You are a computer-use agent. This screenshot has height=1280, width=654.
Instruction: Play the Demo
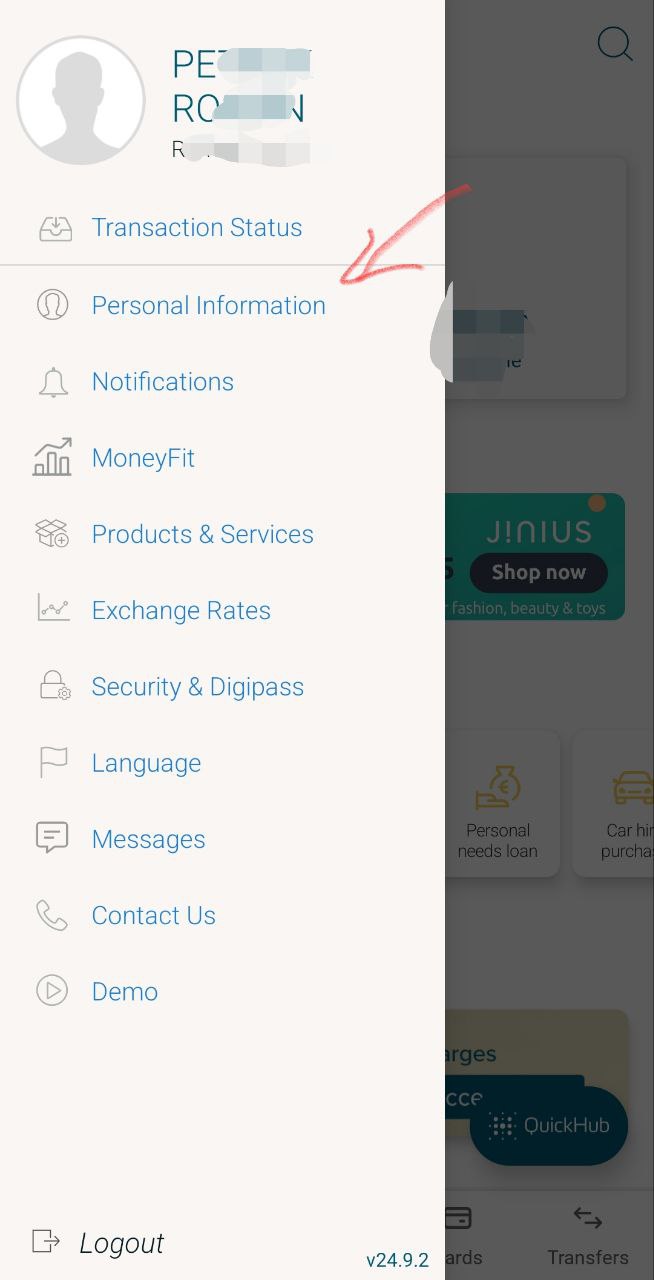[x=124, y=992]
